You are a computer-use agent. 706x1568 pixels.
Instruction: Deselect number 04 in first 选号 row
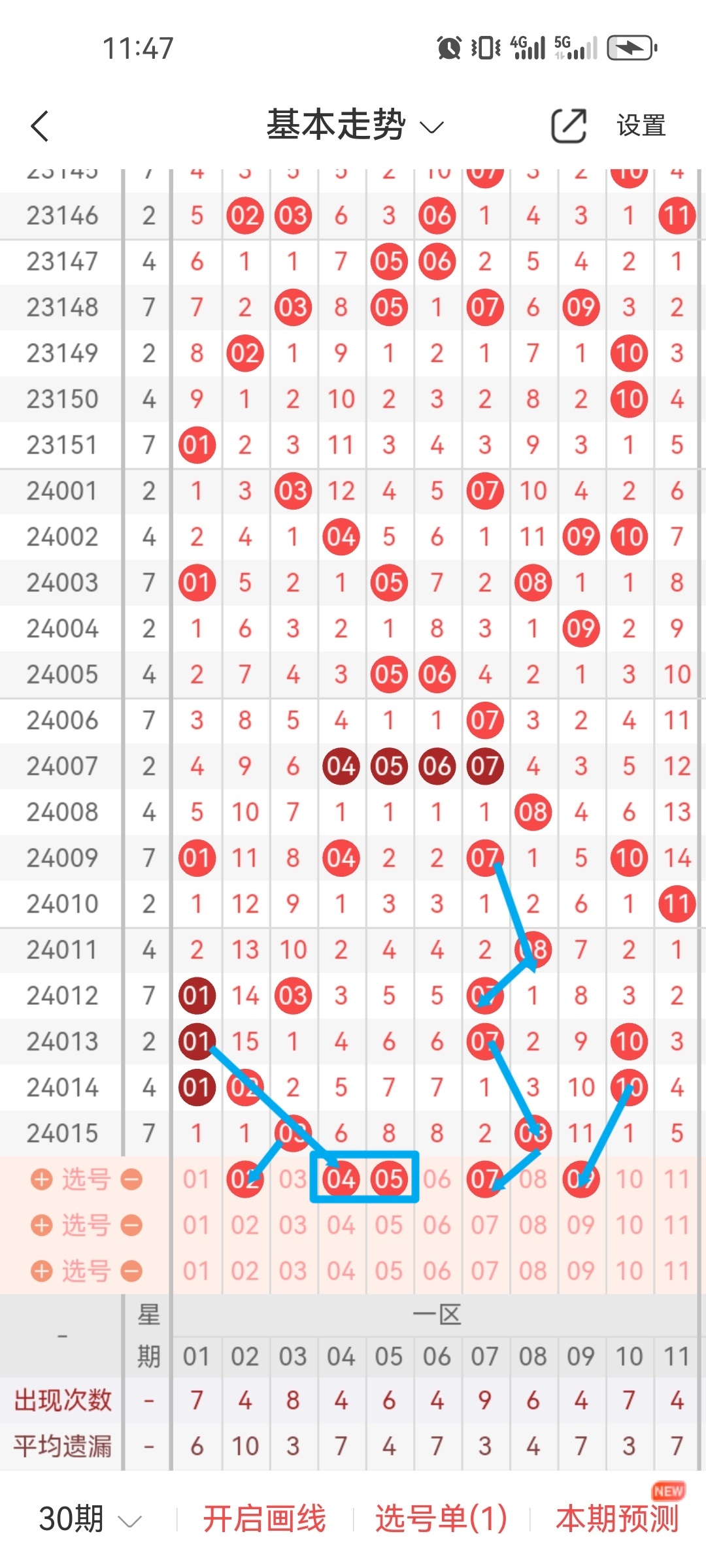(341, 1179)
